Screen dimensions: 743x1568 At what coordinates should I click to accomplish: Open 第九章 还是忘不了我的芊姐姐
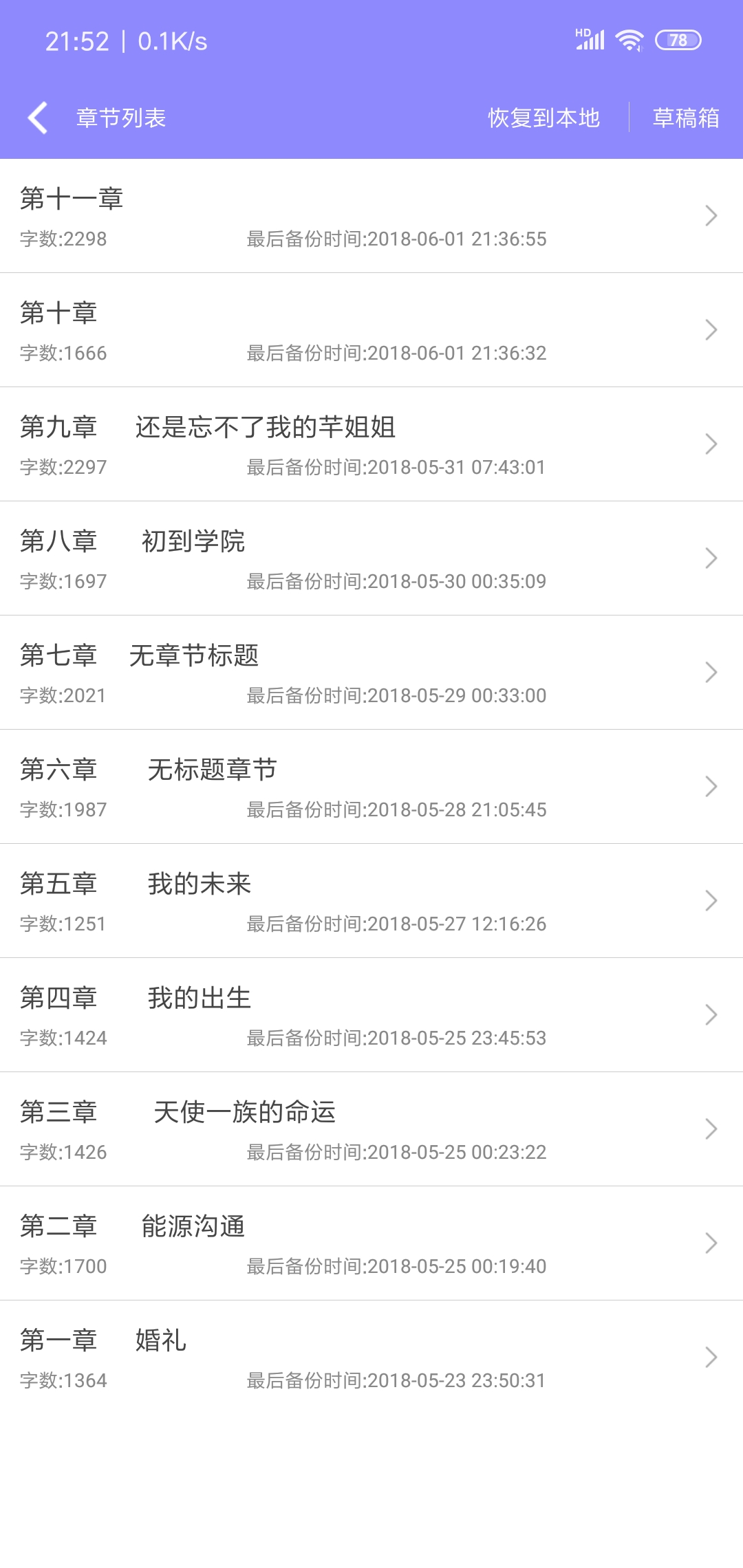(371, 444)
